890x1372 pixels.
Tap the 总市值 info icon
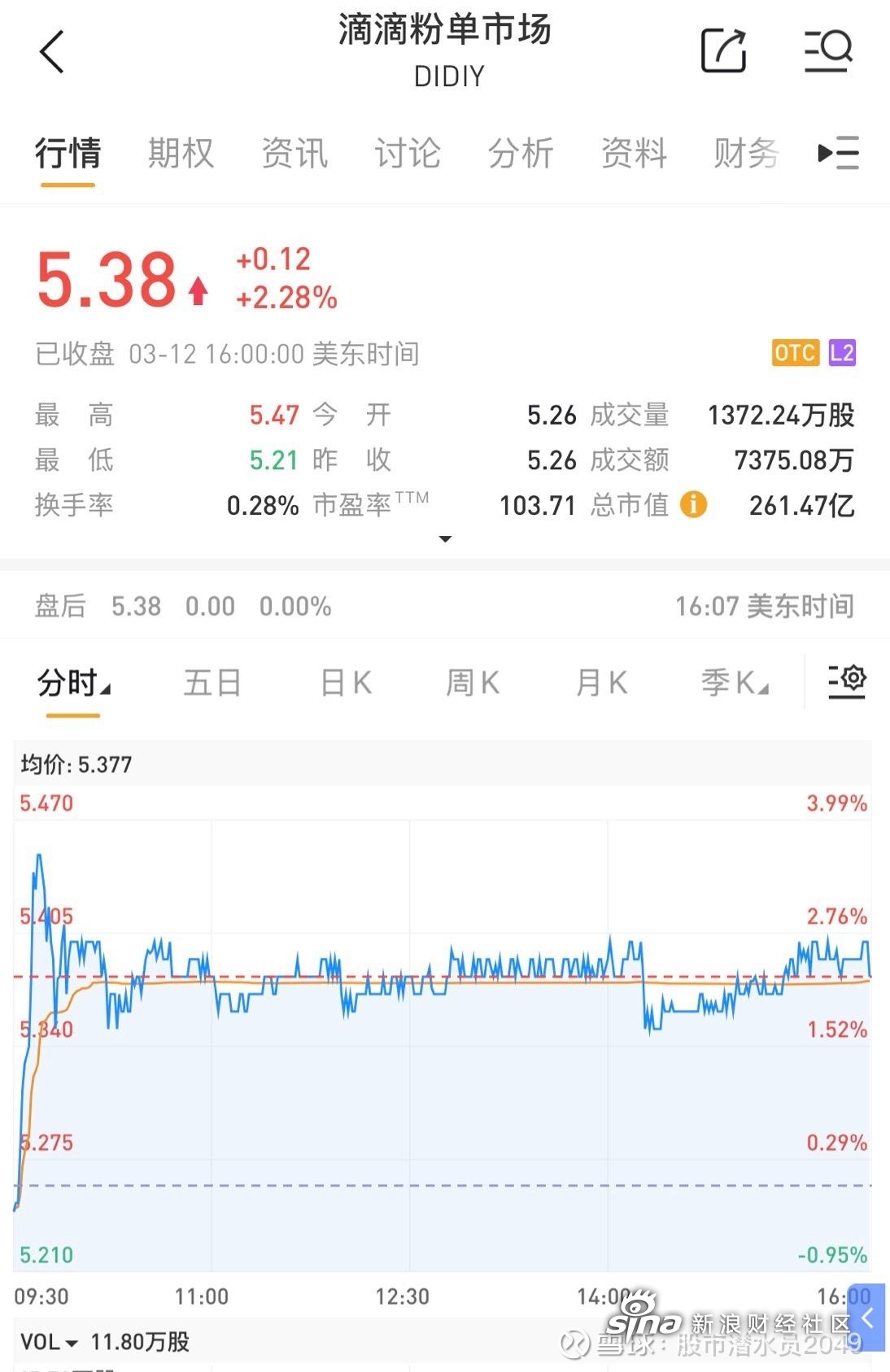point(693,504)
